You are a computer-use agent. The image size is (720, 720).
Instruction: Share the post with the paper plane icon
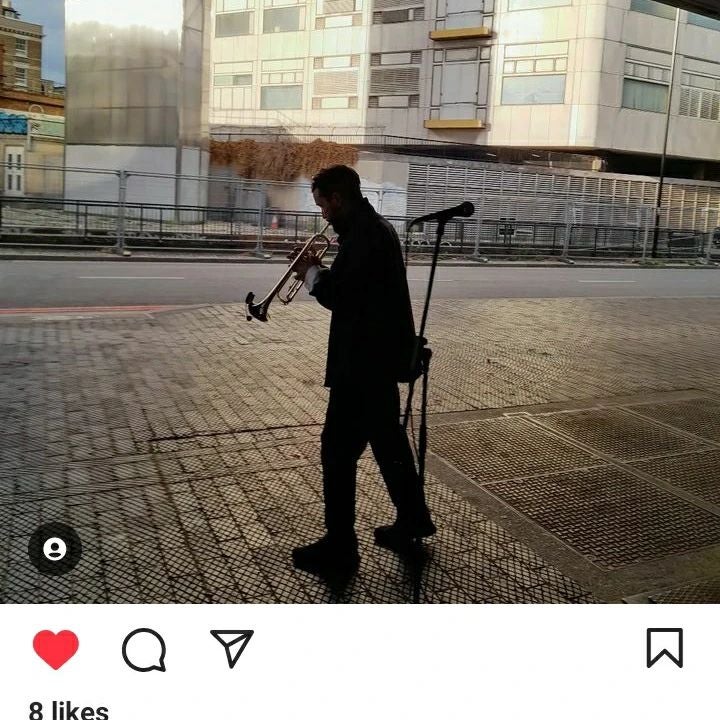tap(232, 648)
